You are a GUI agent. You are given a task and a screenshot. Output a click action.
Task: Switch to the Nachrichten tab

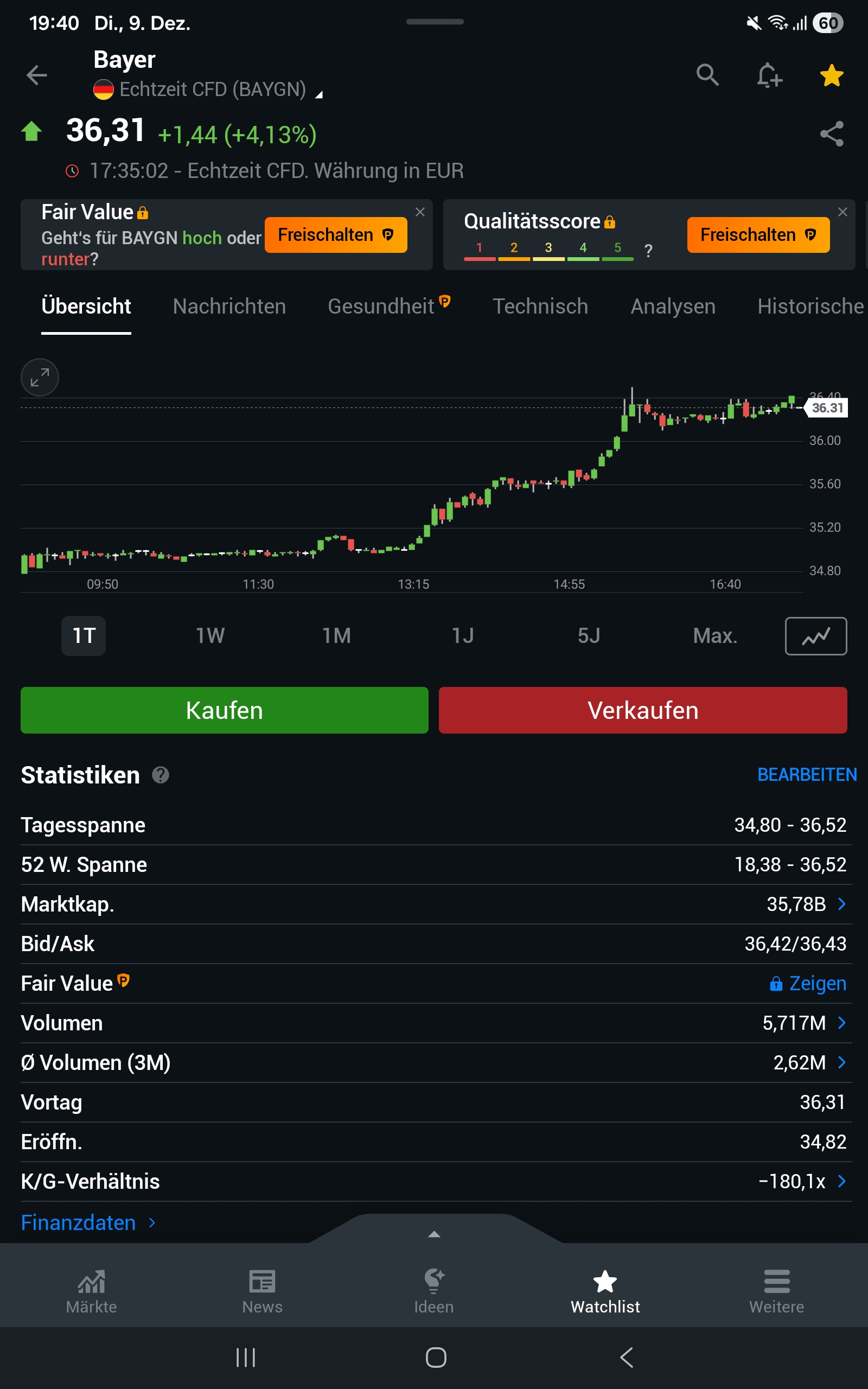click(229, 306)
